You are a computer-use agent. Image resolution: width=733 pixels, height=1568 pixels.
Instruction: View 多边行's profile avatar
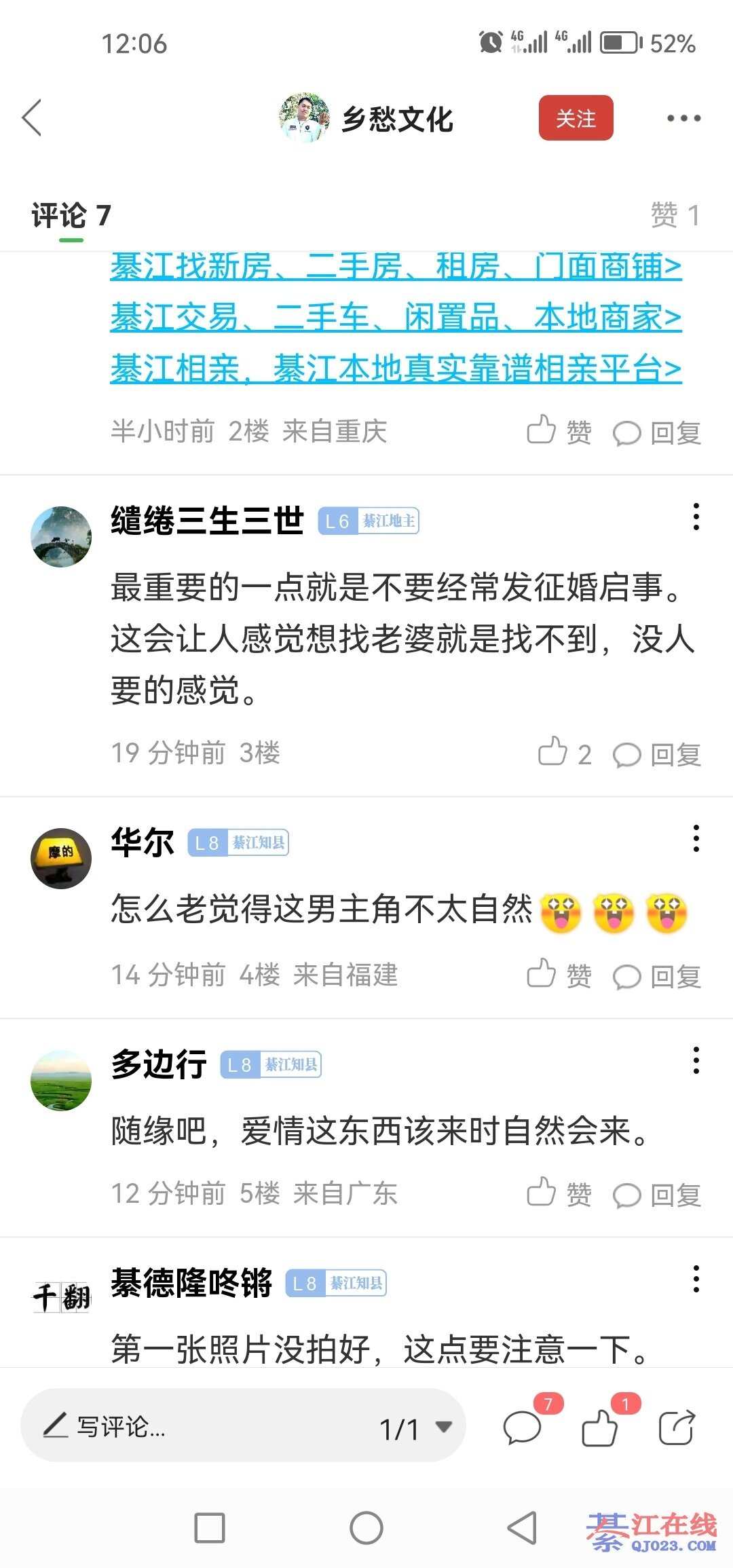pyautogui.click(x=61, y=1080)
